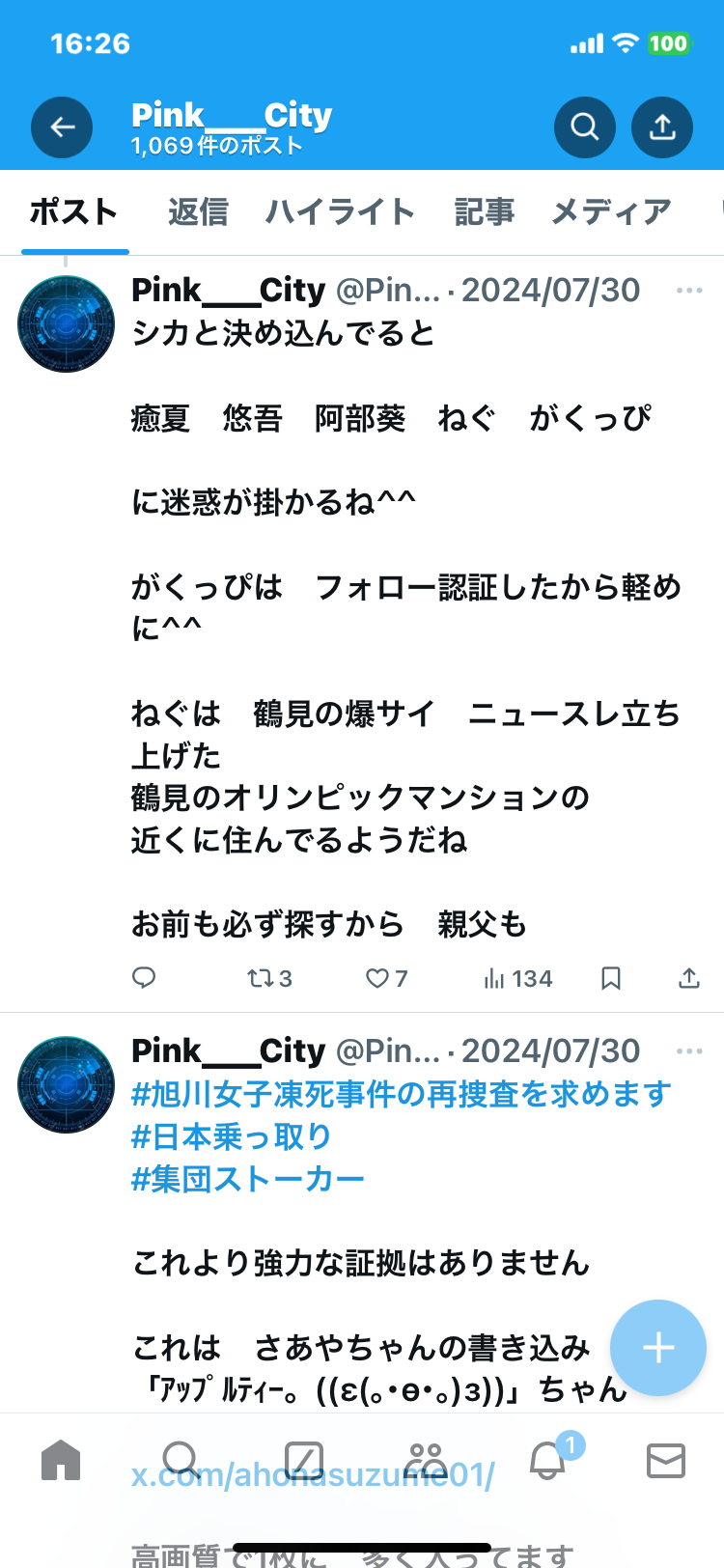Switch to the 記事 tab

(x=484, y=211)
